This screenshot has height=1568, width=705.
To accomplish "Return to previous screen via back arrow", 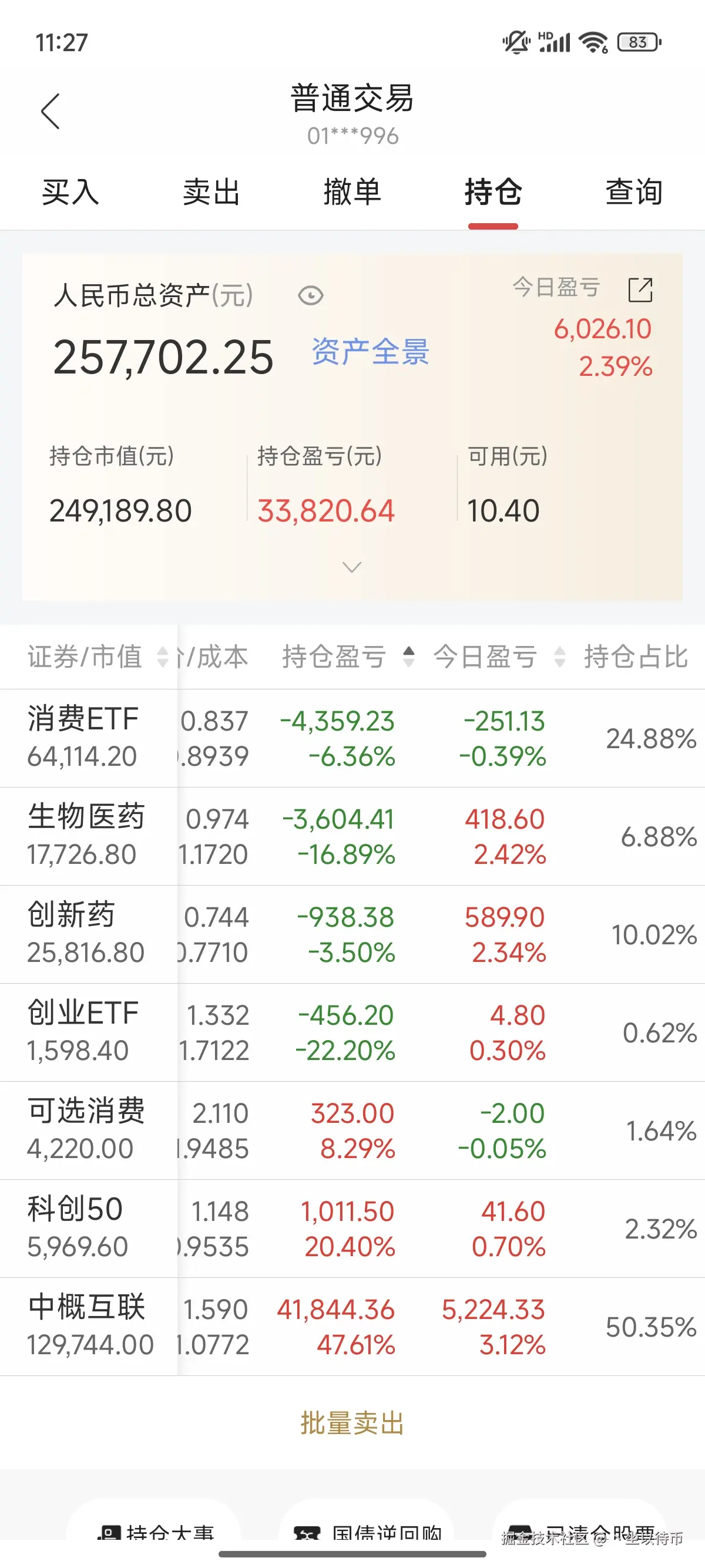I will [x=51, y=112].
